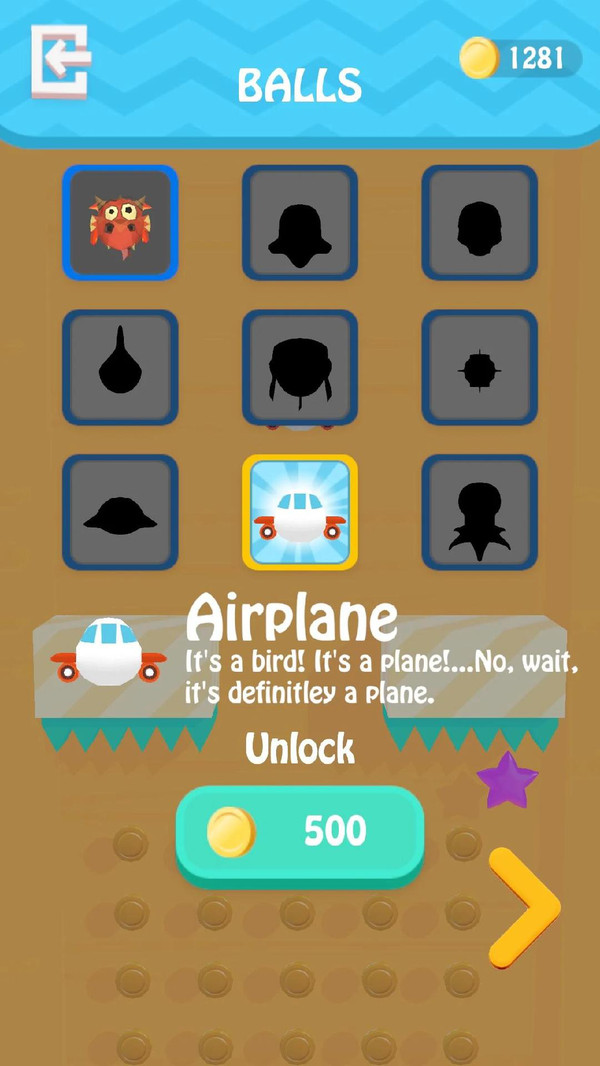Select the locked pigtails-hair silhouette ball
Viewport: 600px width, 1066px height.
pyautogui.click(x=300, y=367)
